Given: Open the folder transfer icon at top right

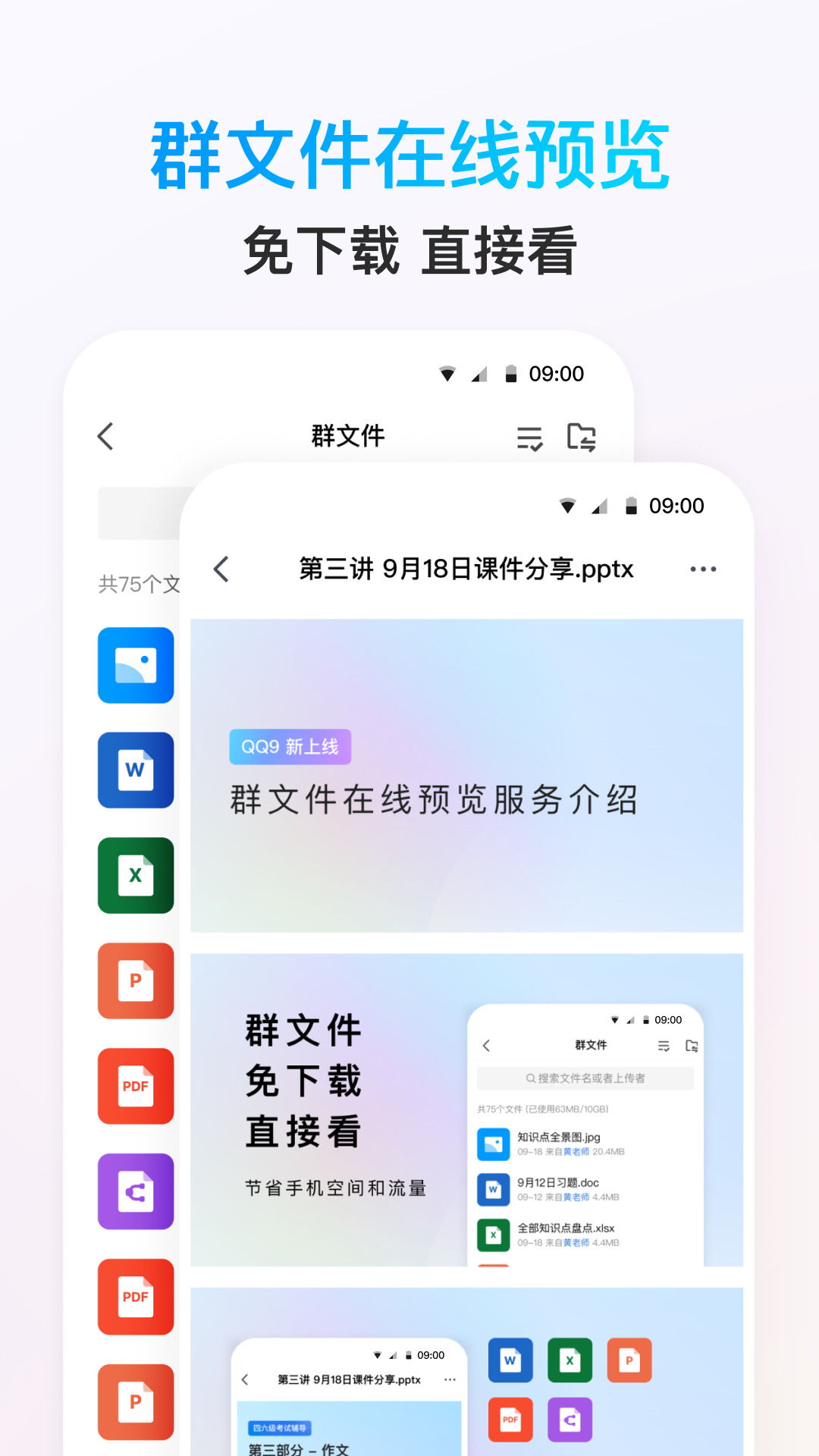Looking at the screenshot, I should 582,436.
